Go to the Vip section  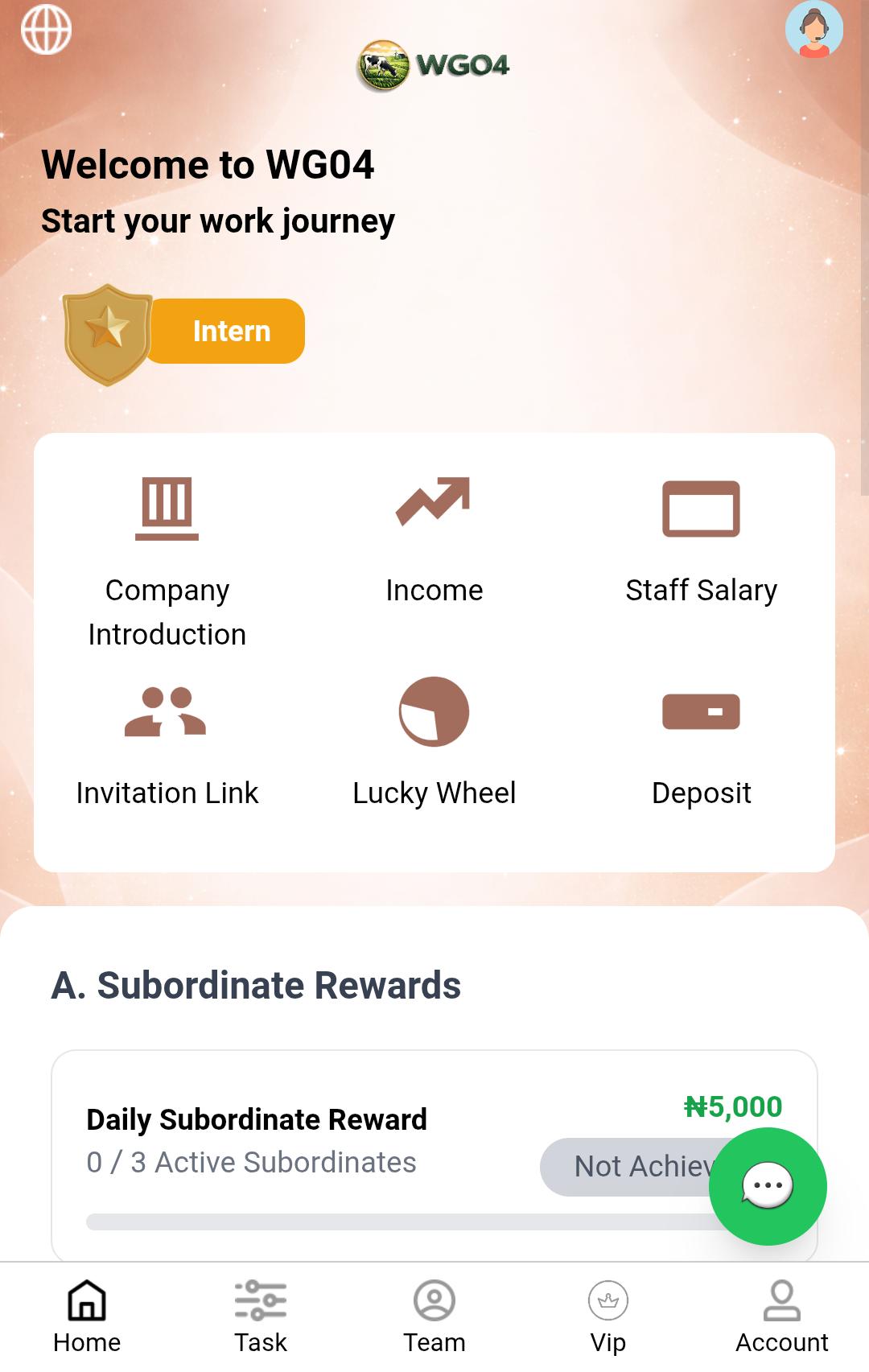coord(607,1312)
